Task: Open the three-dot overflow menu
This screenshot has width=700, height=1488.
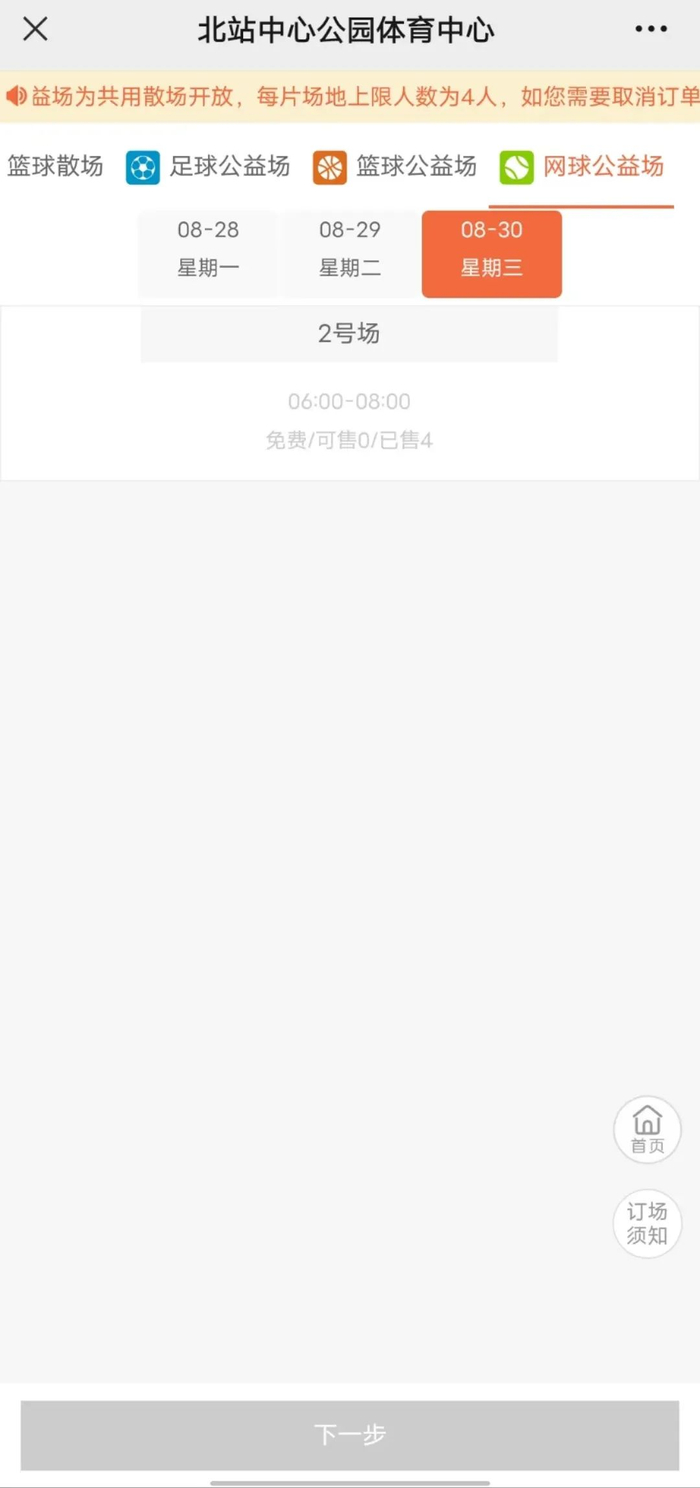Action: 651,30
